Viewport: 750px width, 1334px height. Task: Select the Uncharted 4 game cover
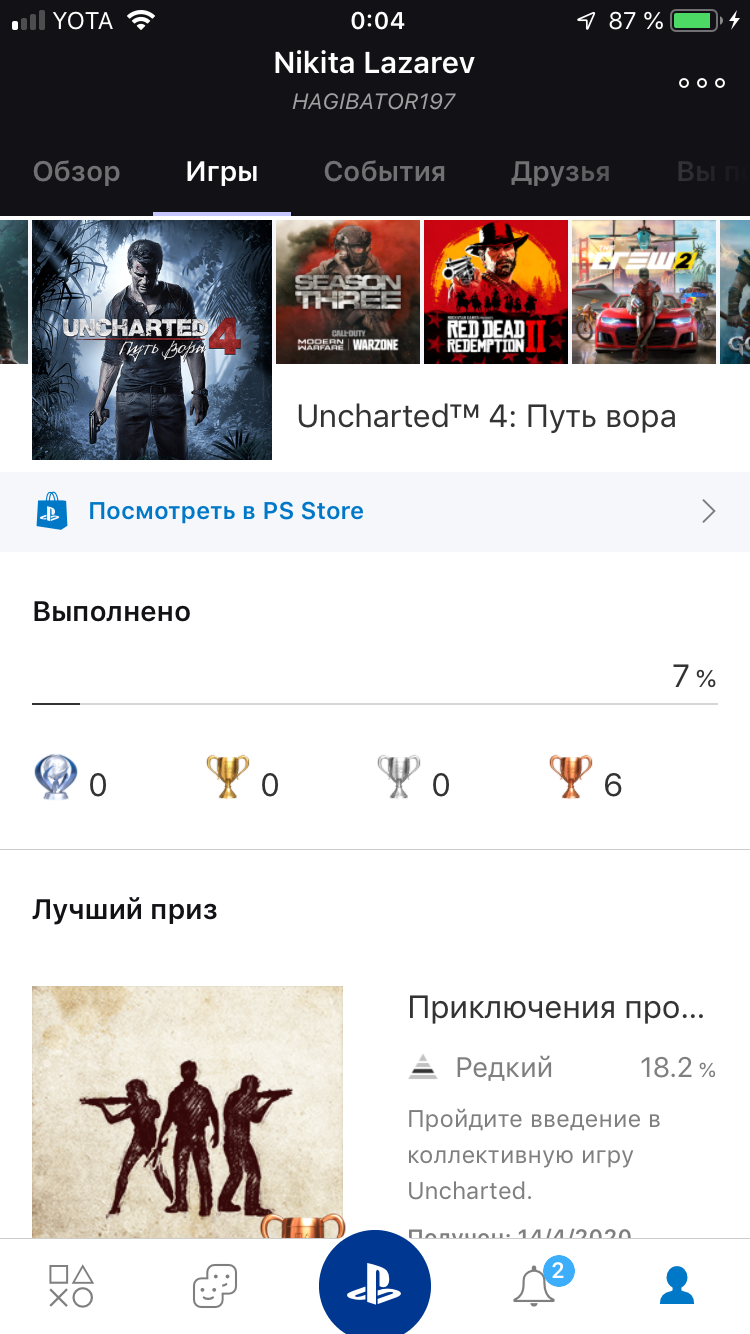pyautogui.click(x=152, y=340)
